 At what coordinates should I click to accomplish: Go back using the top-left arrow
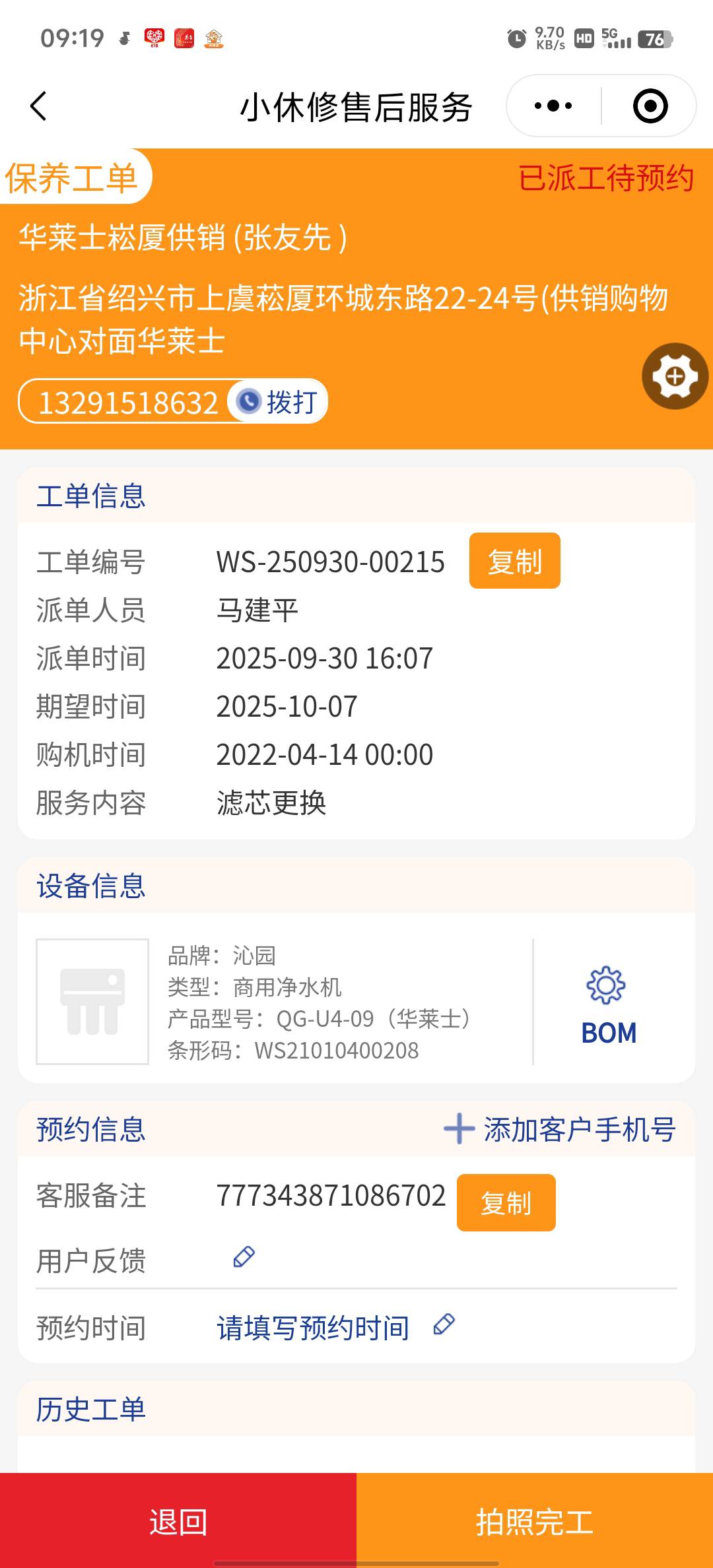point(39,106)
